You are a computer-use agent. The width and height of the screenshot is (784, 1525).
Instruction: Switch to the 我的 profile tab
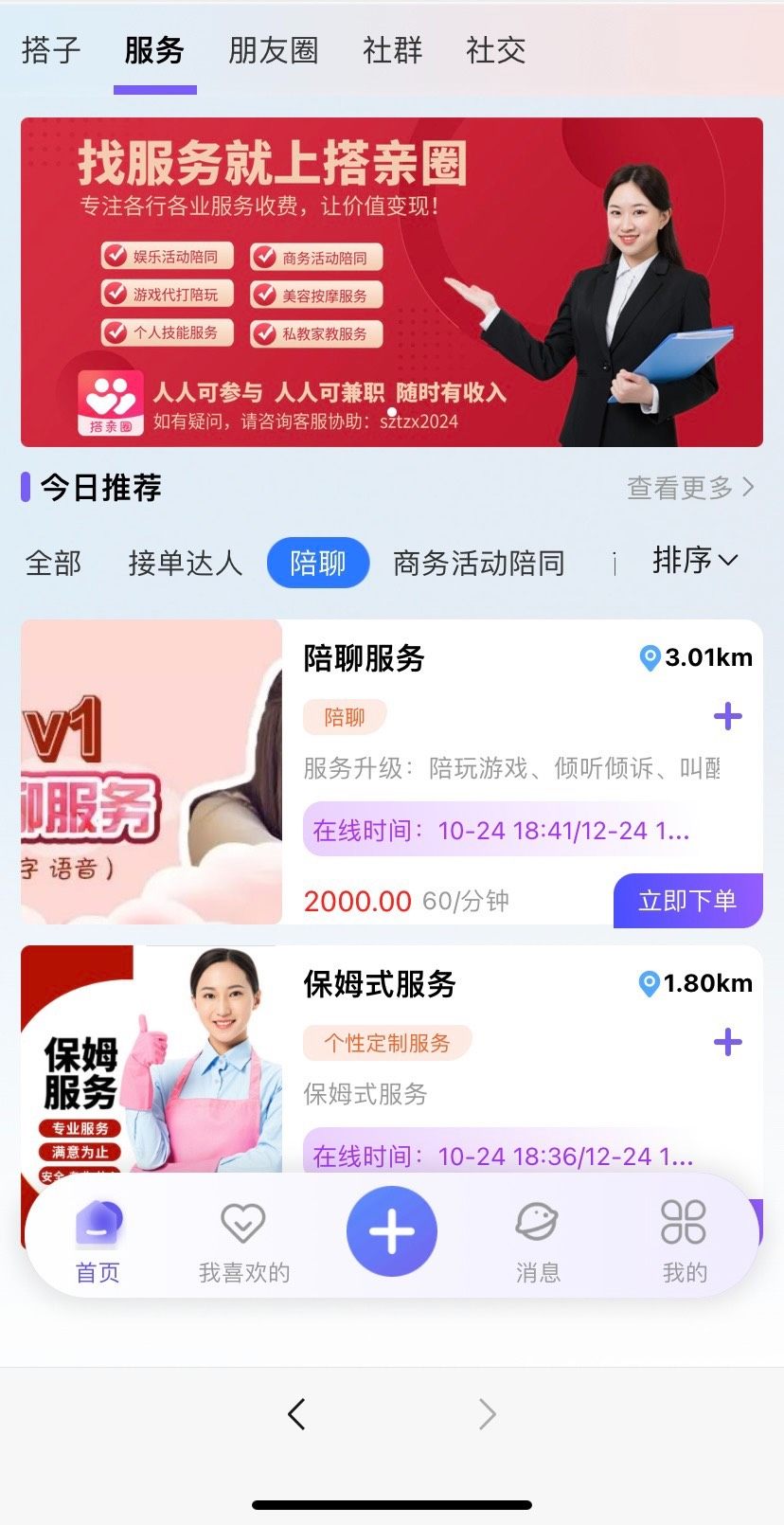684,1240
